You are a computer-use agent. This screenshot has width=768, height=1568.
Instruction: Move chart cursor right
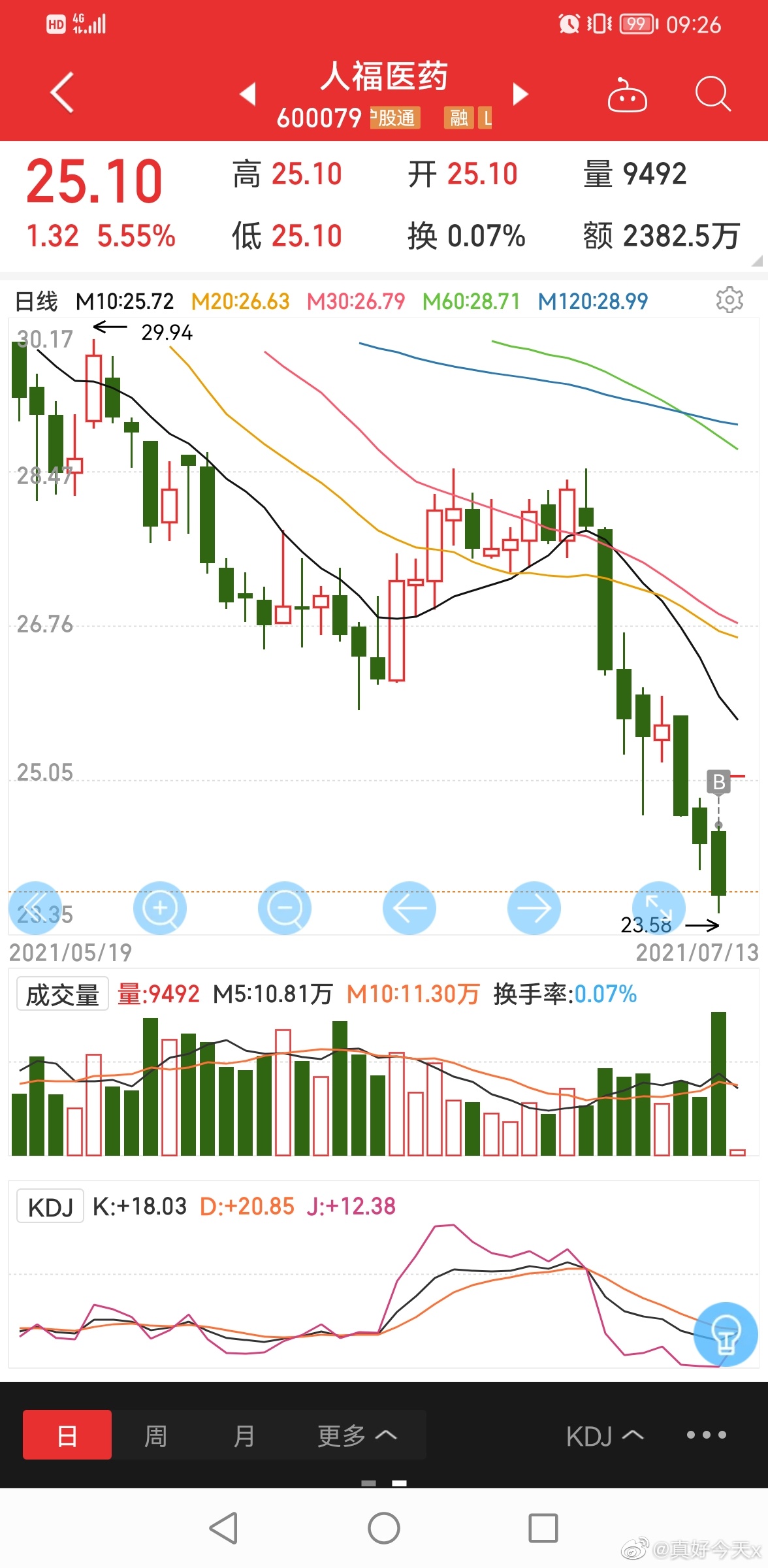pyautogui.click(x=534, y=908)
